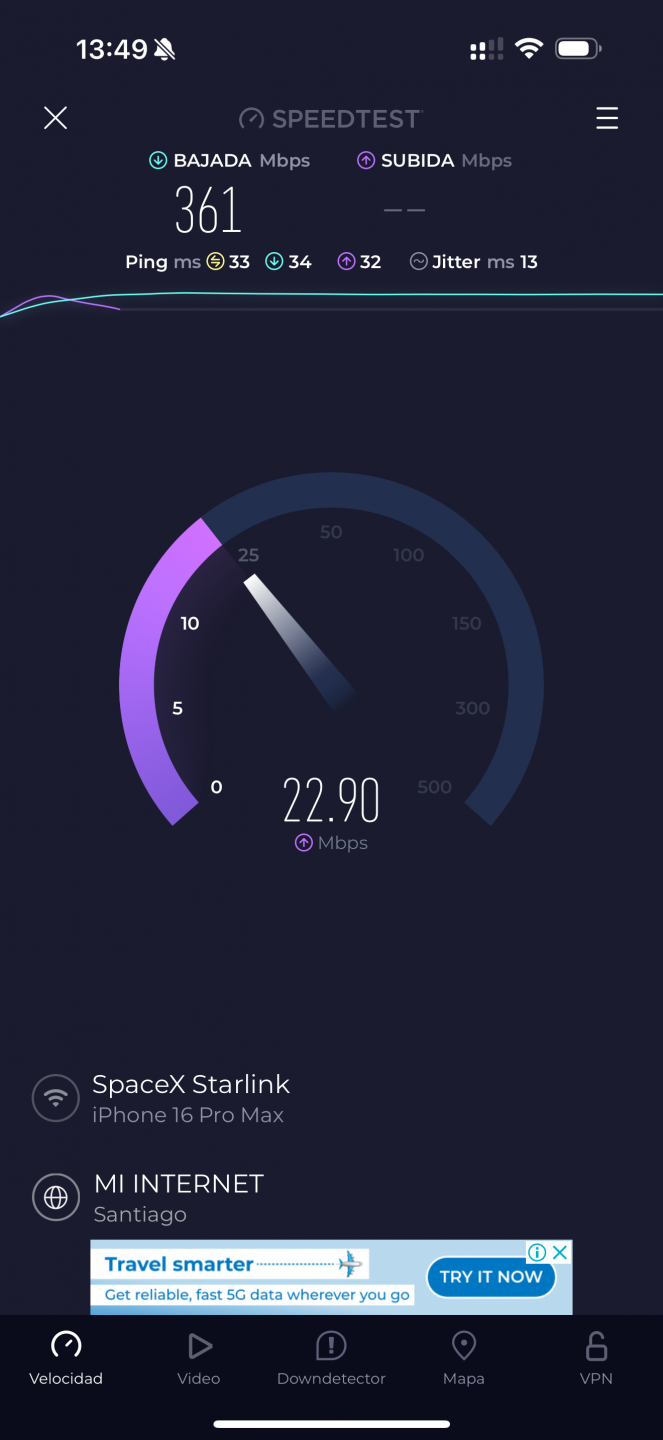663x1440 pixels.
Task: Cancel the running speed test
Action: [56, 119]
